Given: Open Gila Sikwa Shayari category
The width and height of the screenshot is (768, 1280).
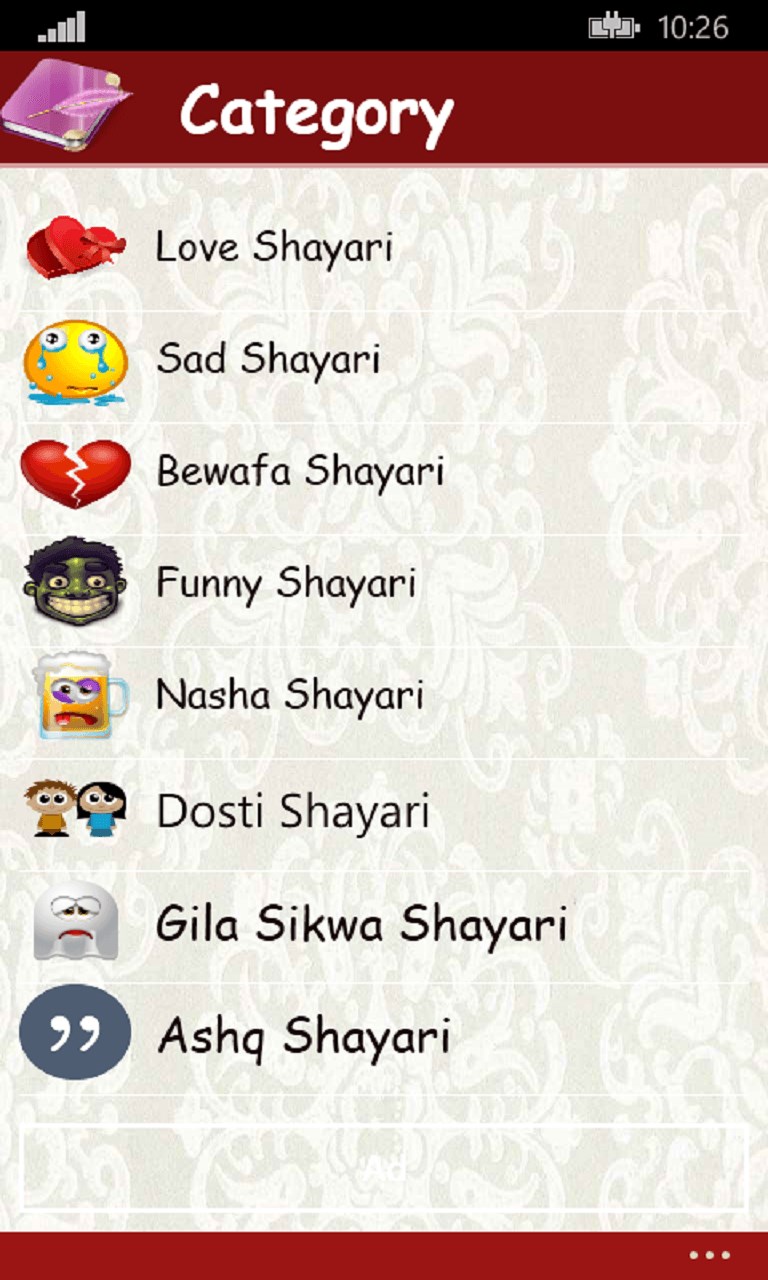Looking at the screenshot, I should [361, 924].
